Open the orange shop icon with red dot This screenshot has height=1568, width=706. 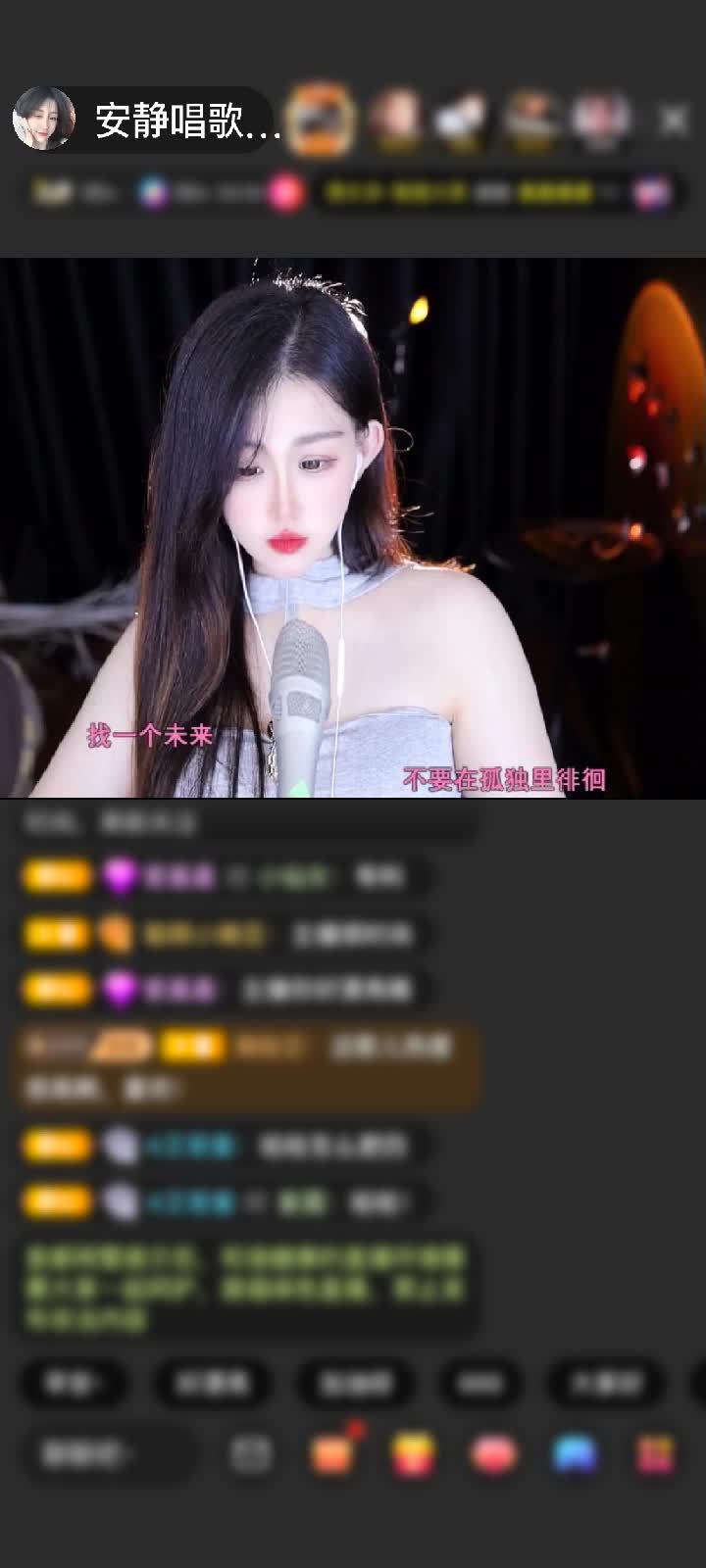332,1453
